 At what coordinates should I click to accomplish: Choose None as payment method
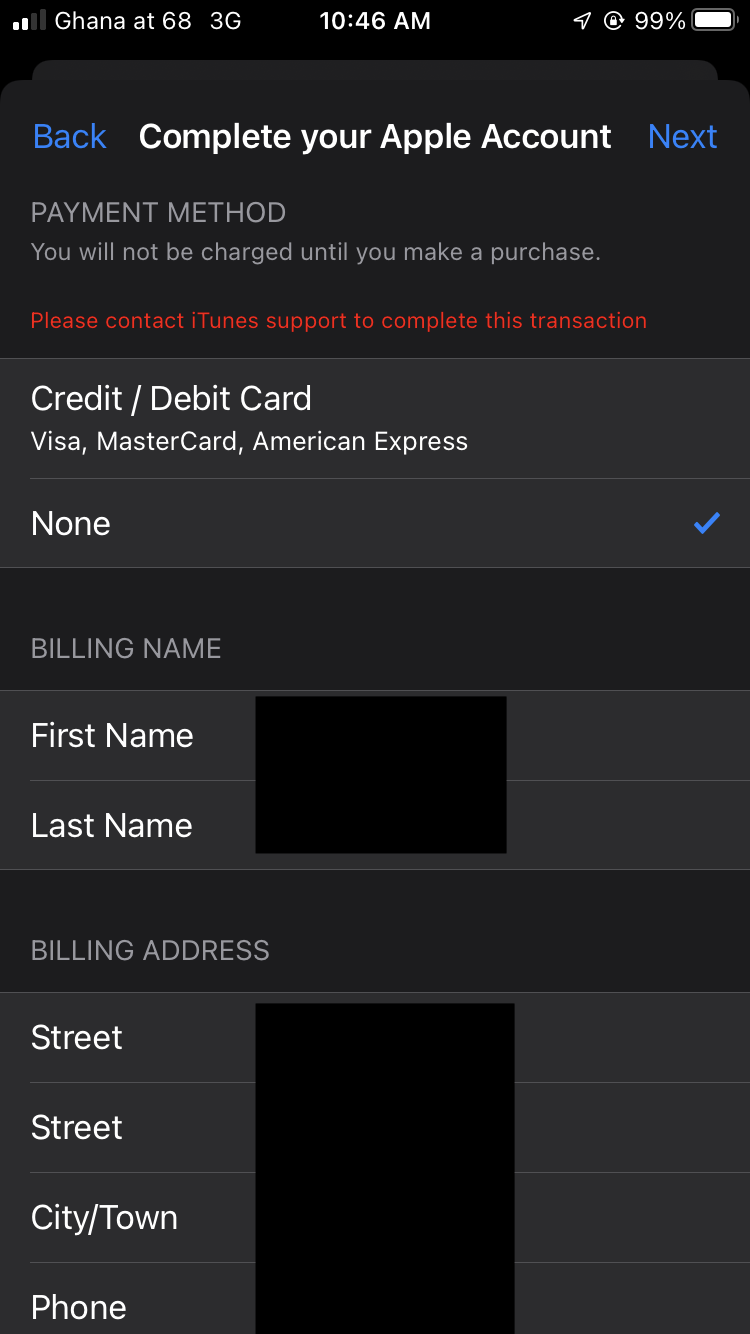click(375, 523)
